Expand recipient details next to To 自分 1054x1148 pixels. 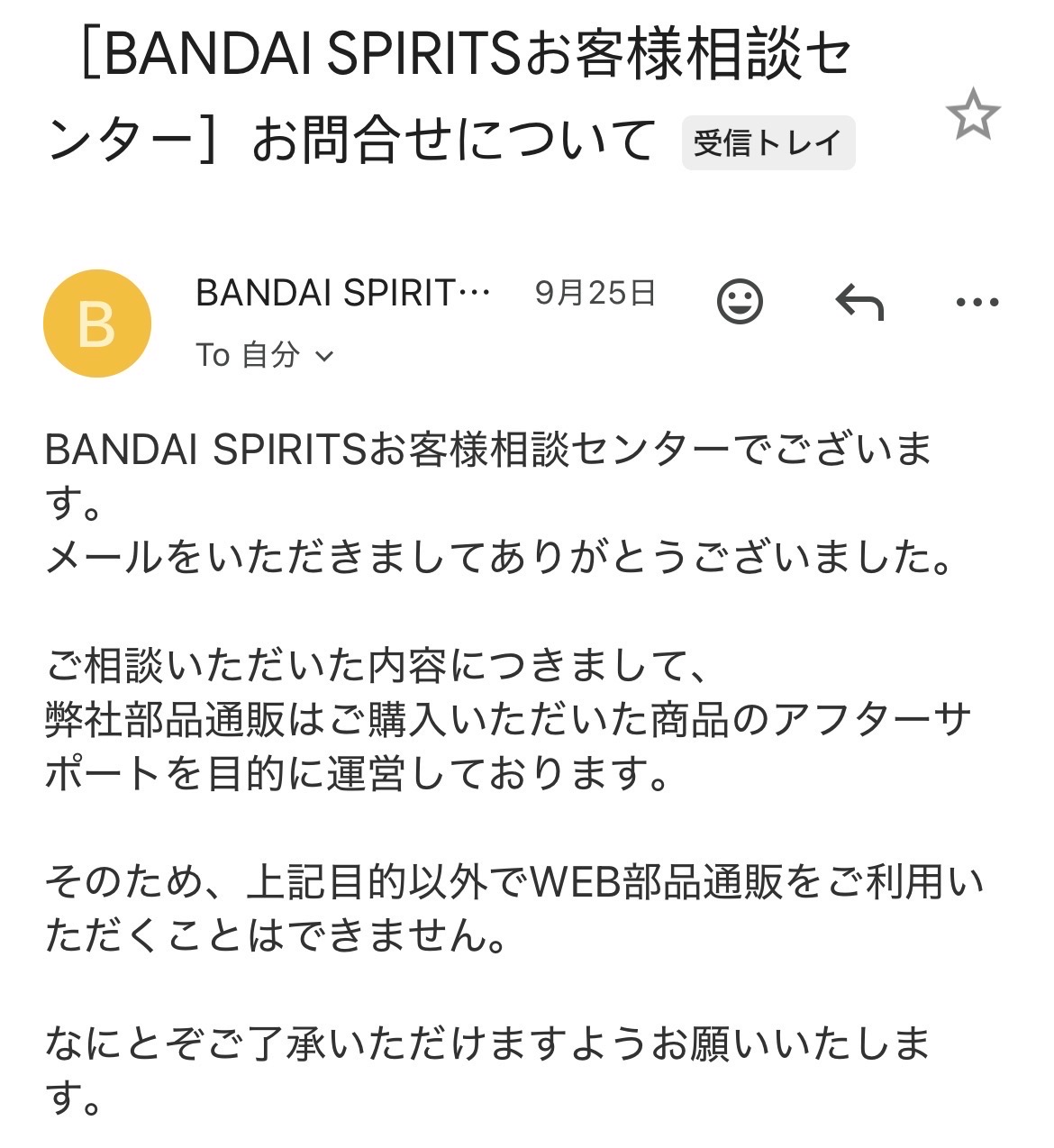tap(324, 357)
